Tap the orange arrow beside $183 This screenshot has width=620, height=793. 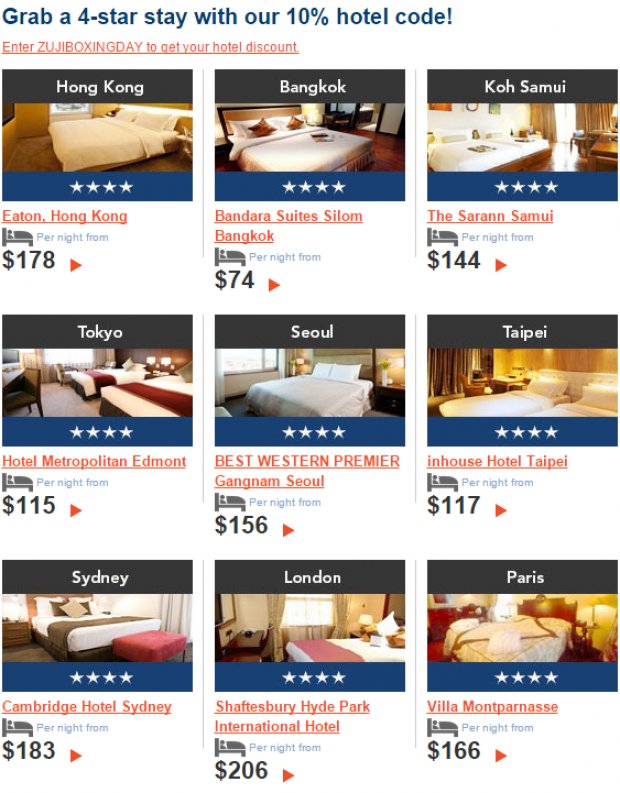click(x=76, y=756)
